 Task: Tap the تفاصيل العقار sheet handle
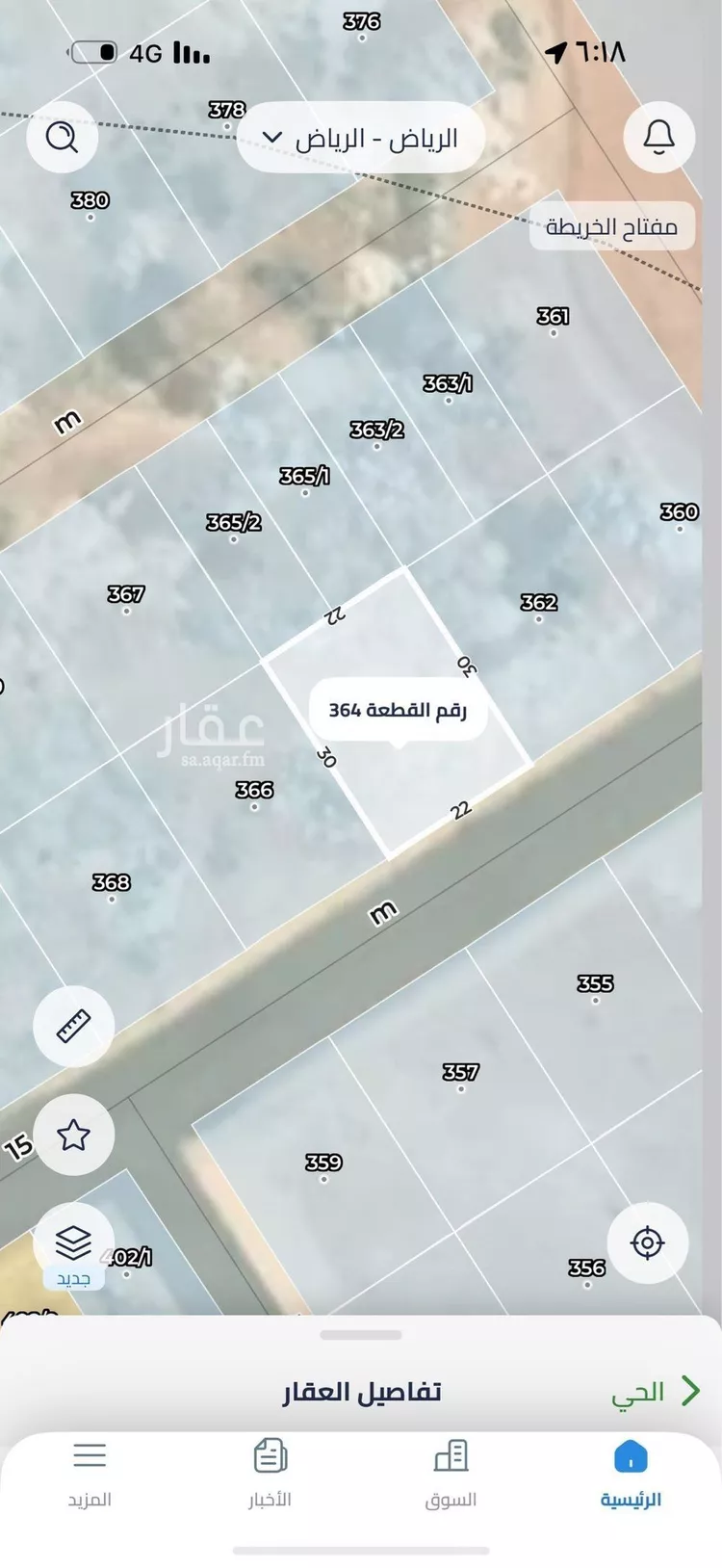[x=361, y=1336]
